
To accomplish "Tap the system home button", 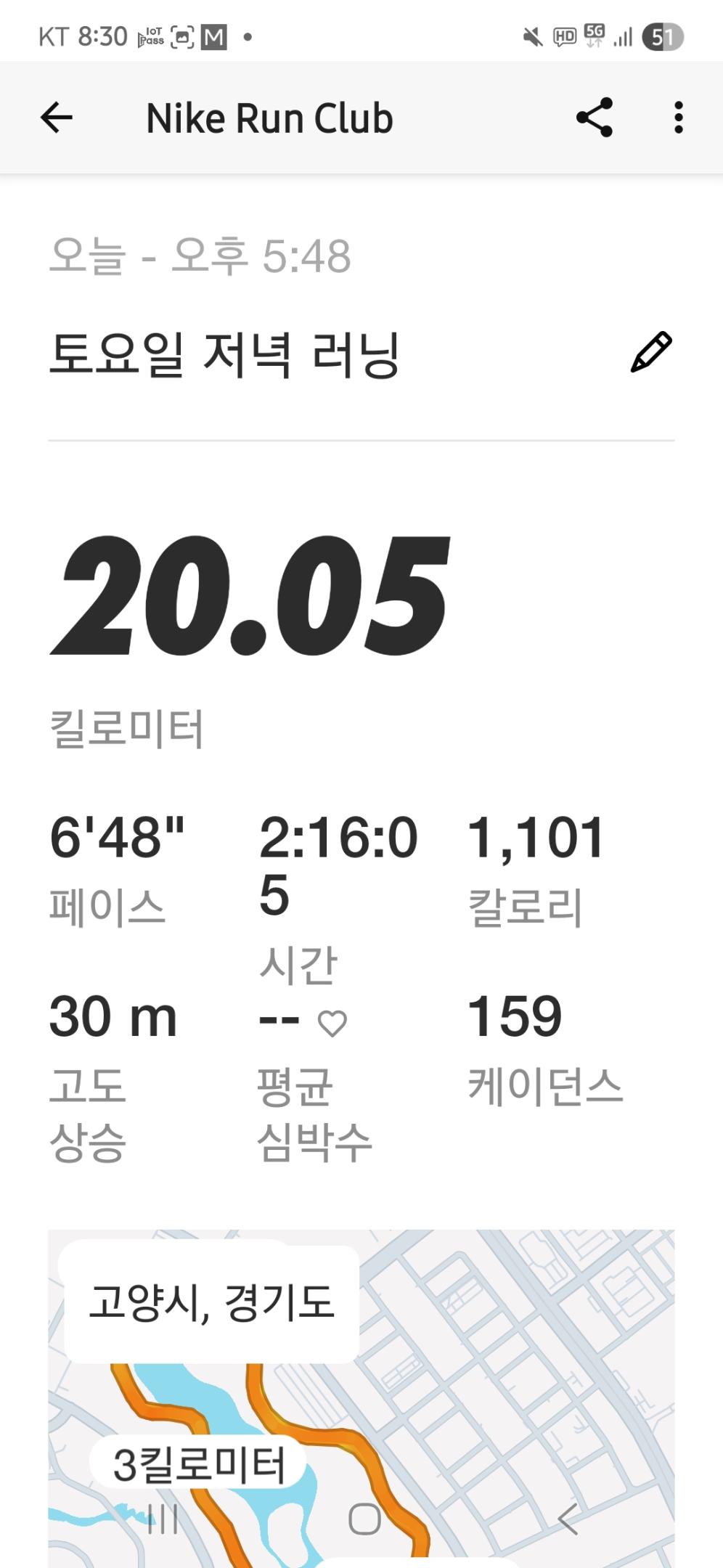I will (x=364, y=1519).
